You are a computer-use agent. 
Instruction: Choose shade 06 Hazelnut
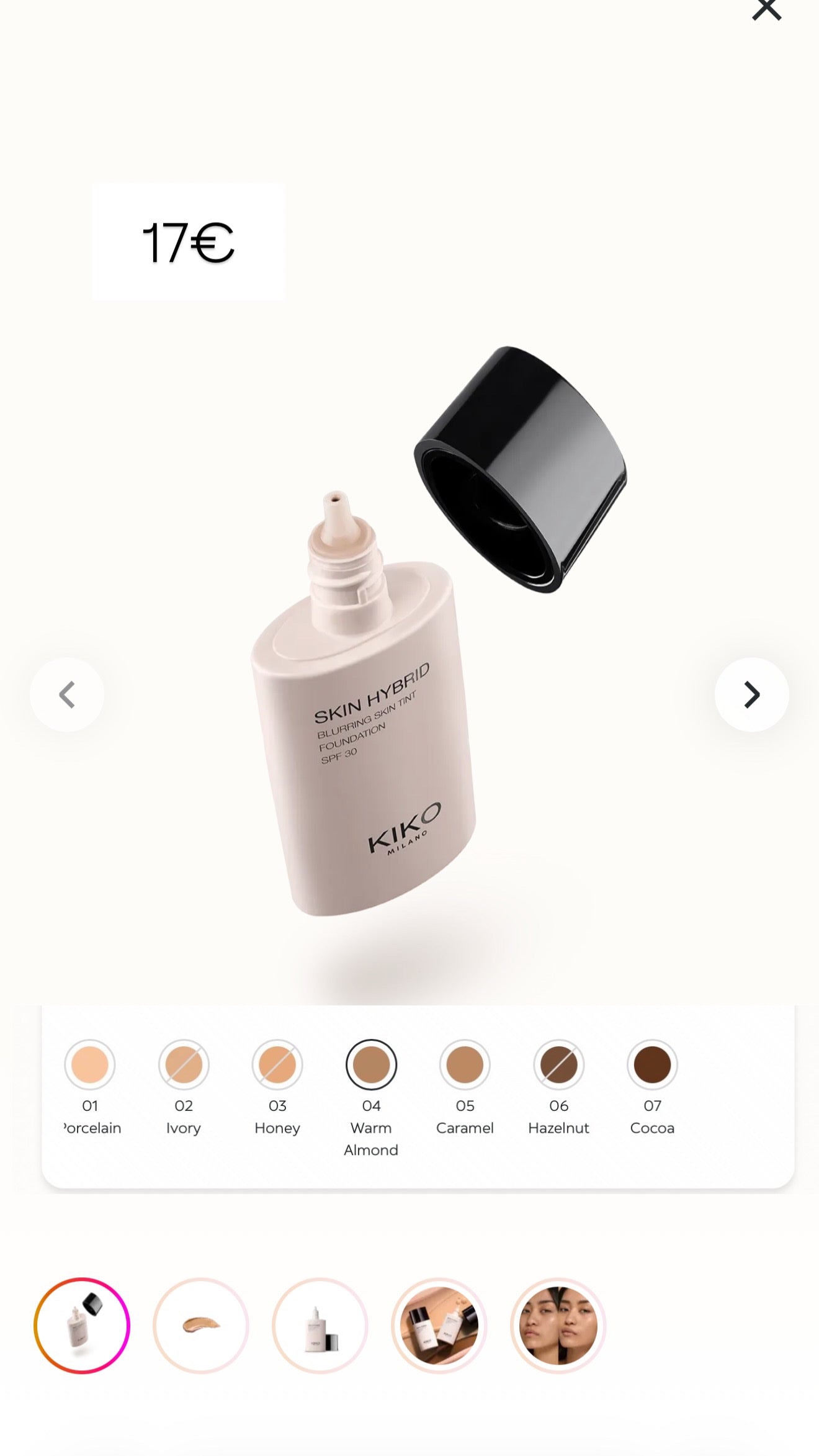tap(558, 1064)
